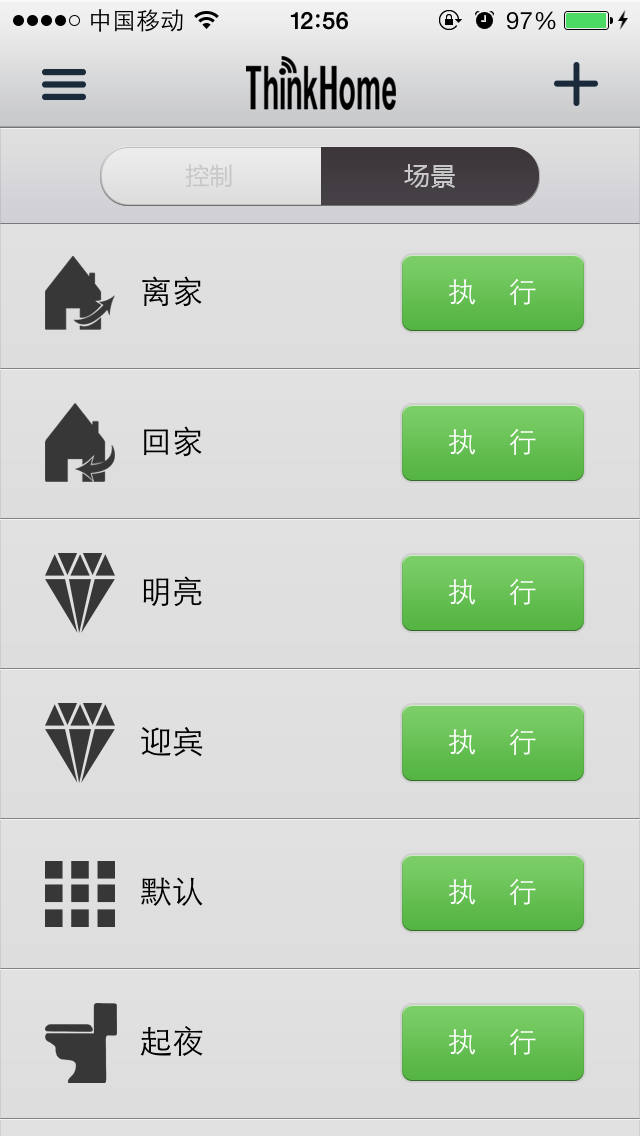
Task: Add a new scene with plus icon
Action: [576, 84]
